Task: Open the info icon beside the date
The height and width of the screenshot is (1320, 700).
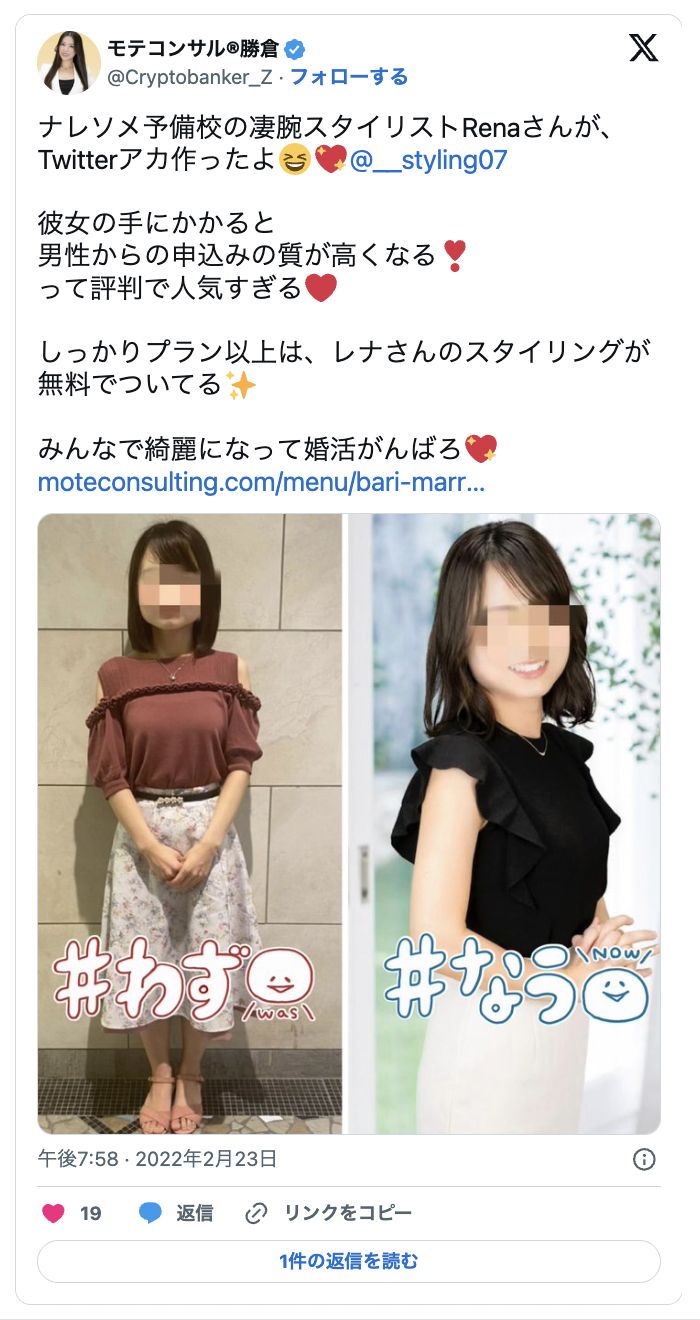Action: [645, 1159]
